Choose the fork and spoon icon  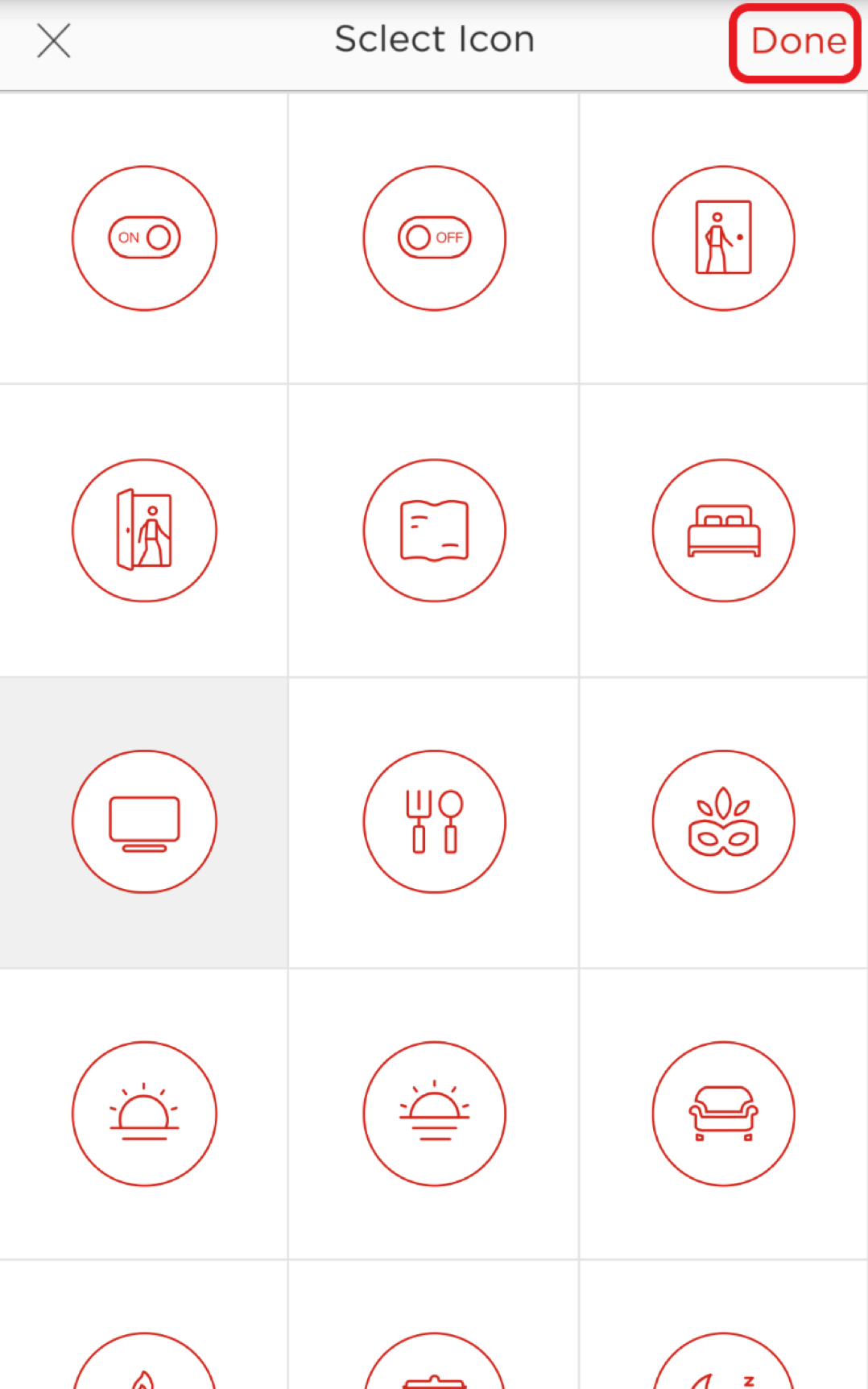tap(434, 821)
